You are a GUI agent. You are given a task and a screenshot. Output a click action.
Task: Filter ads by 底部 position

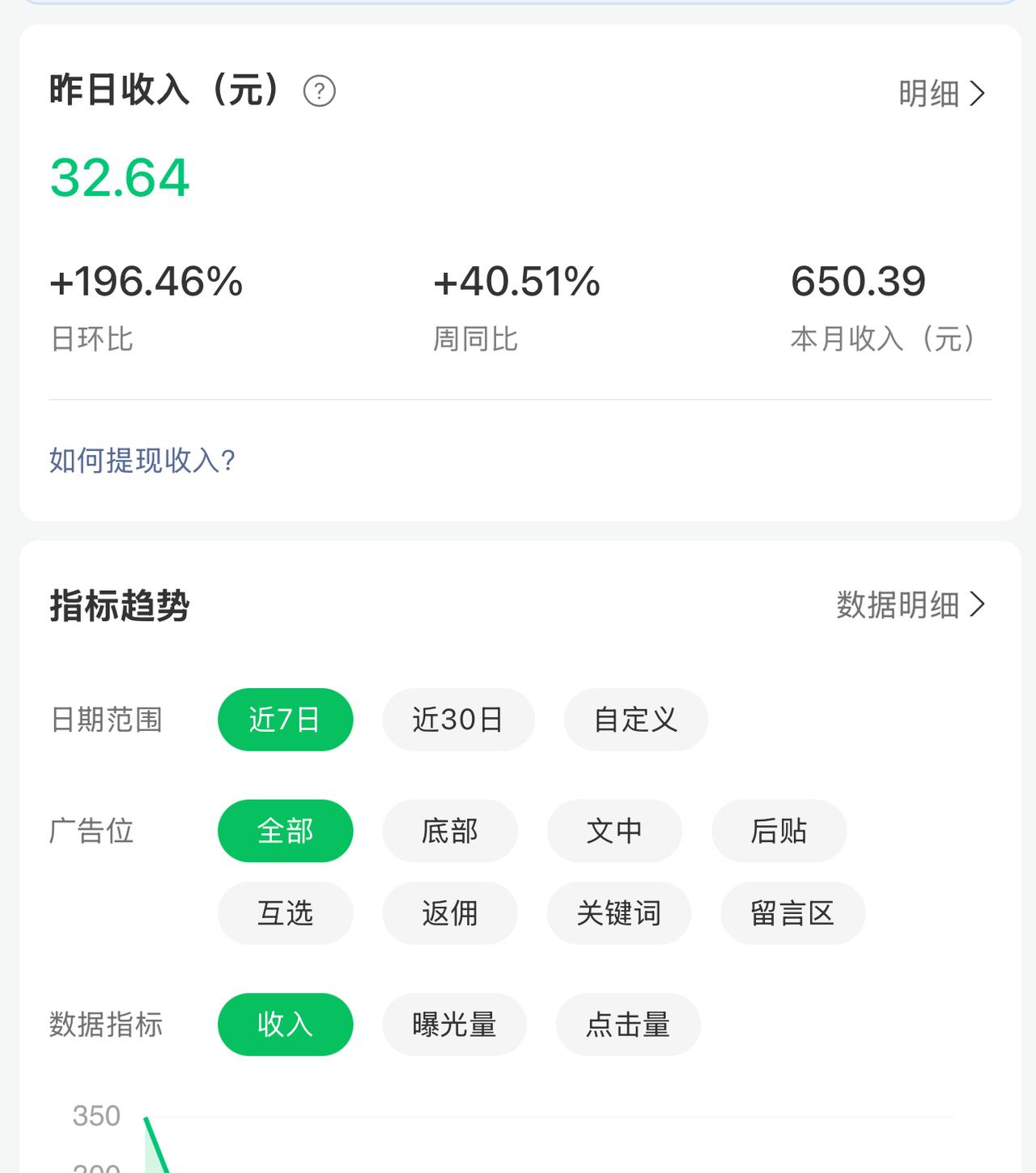(x=450, y=831)
